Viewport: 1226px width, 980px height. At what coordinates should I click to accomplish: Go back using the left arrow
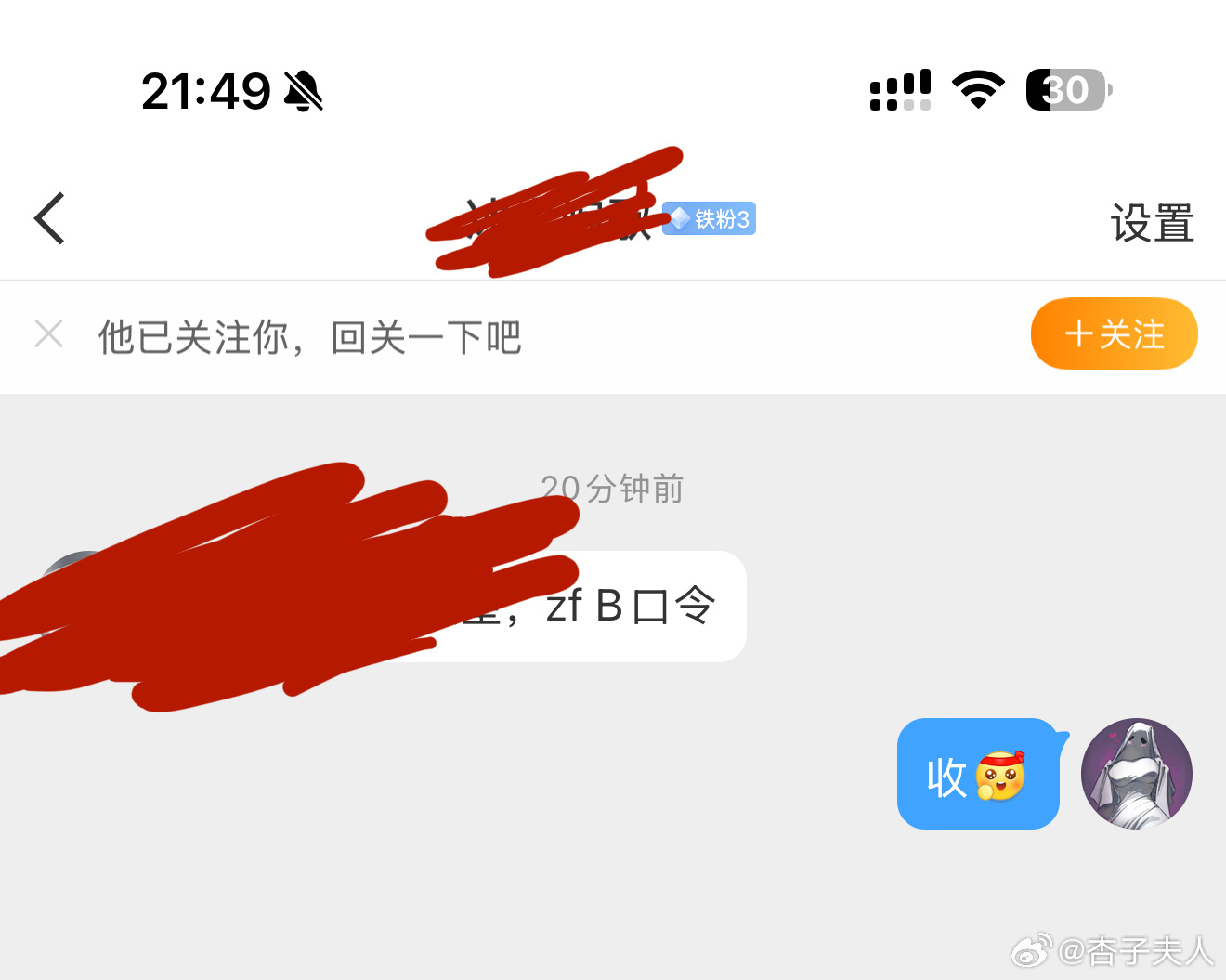pyautogui.click(x=50, y=219)
